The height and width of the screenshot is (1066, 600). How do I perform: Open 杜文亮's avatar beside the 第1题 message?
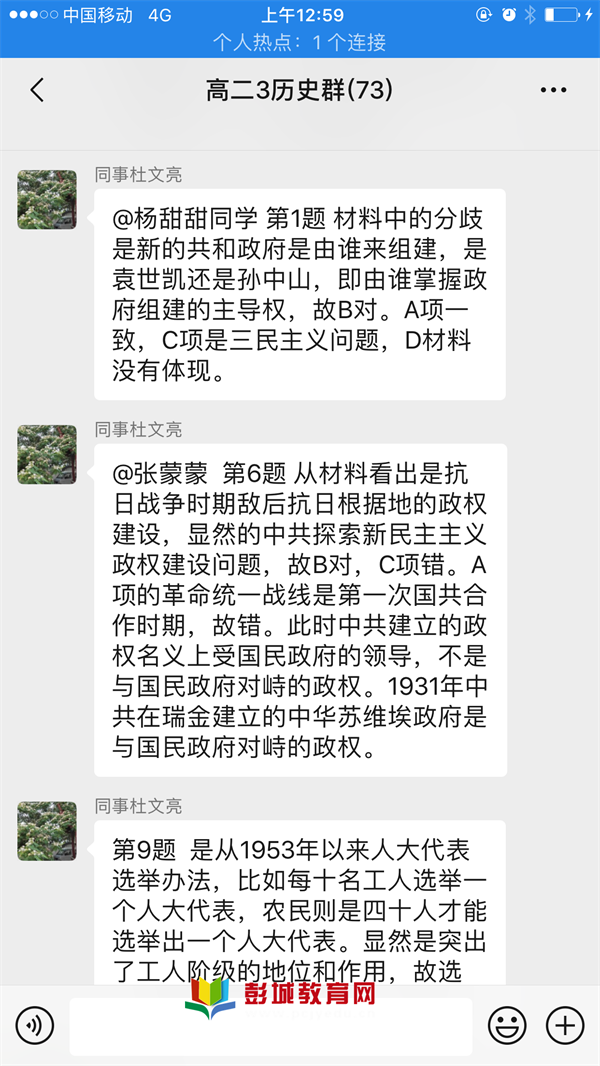[47, 200]
